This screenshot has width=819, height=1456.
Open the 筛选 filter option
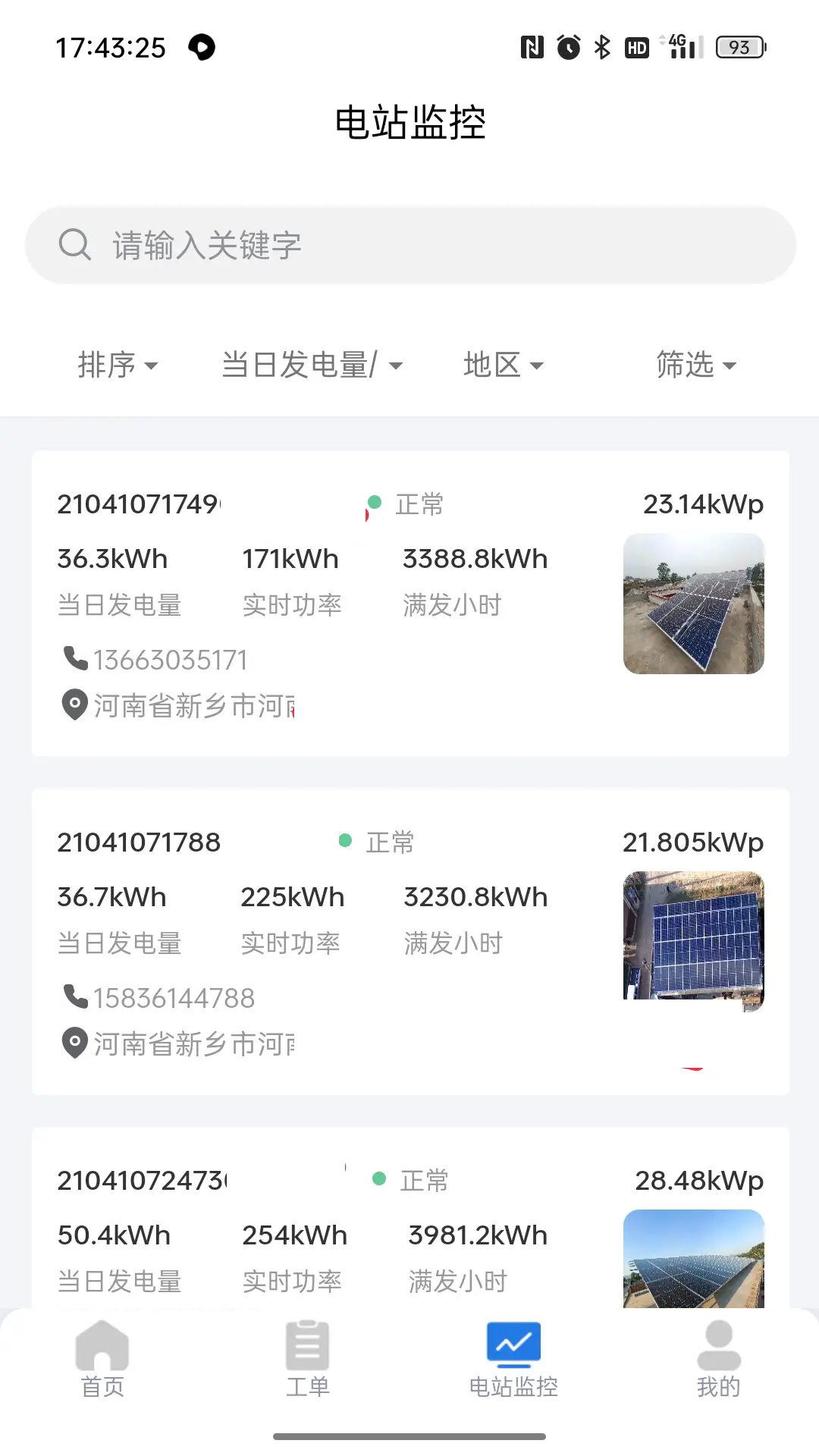696,364
